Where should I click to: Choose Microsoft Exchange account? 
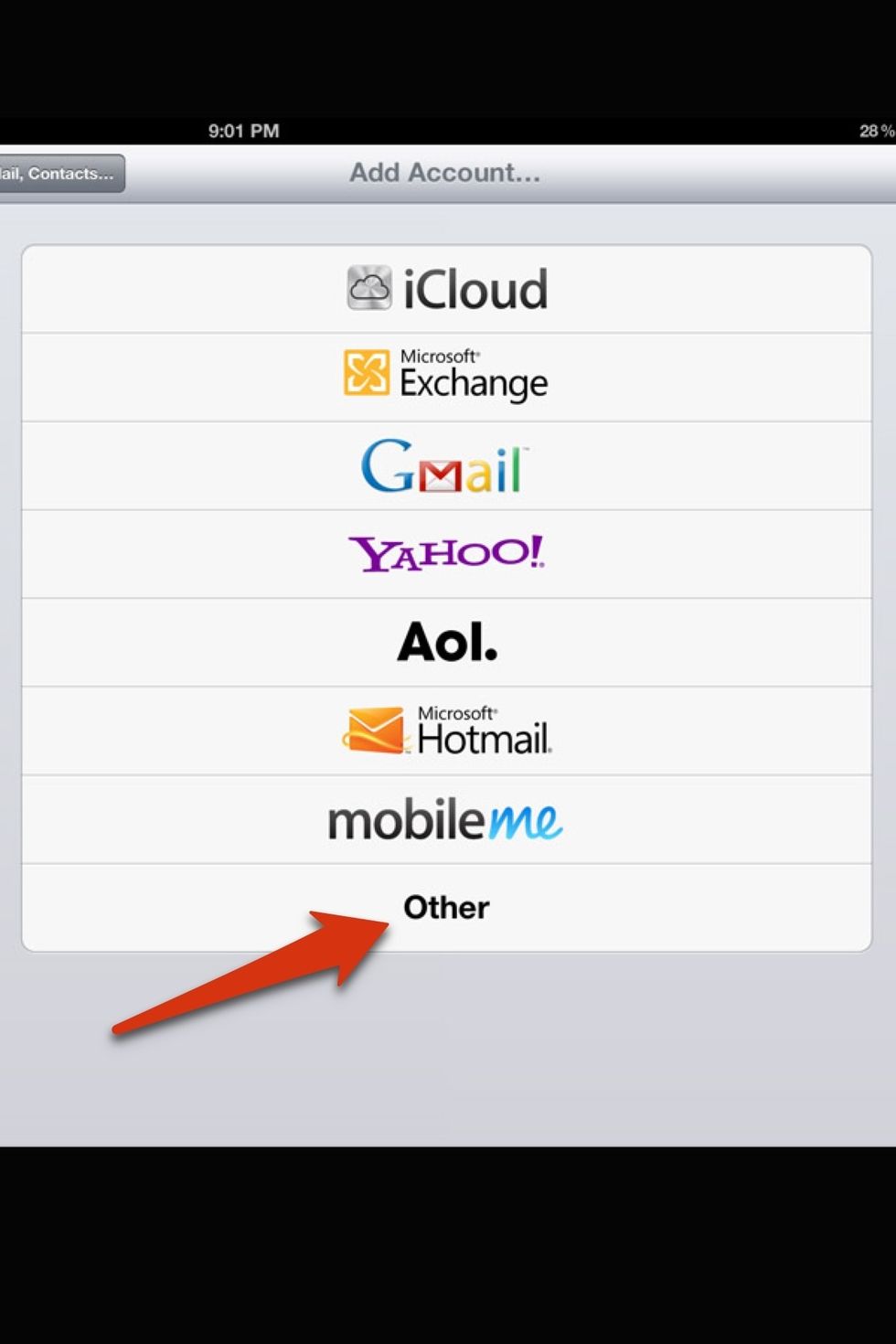[446, 377]
